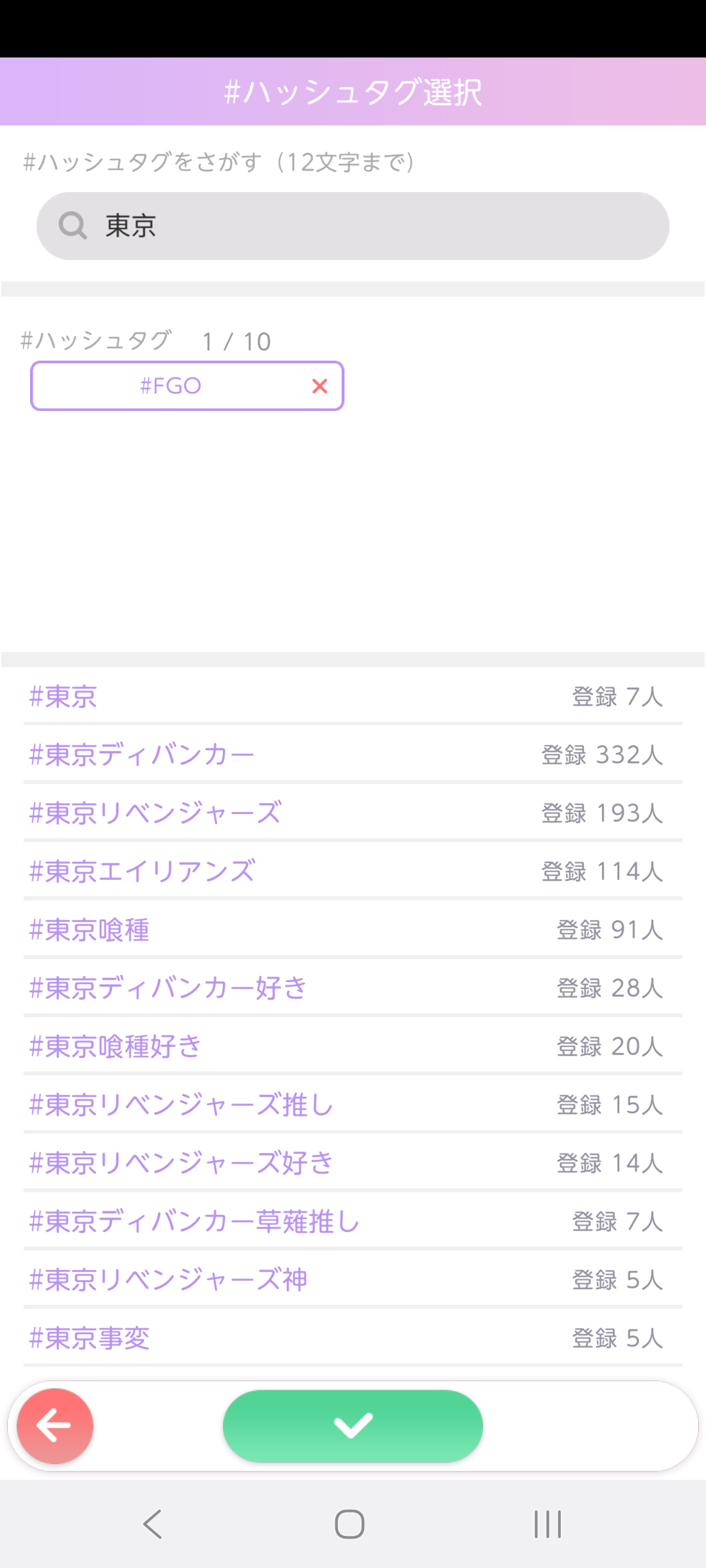Go back with the red arrow button

pyautogui.click(x=55, y=1426)
